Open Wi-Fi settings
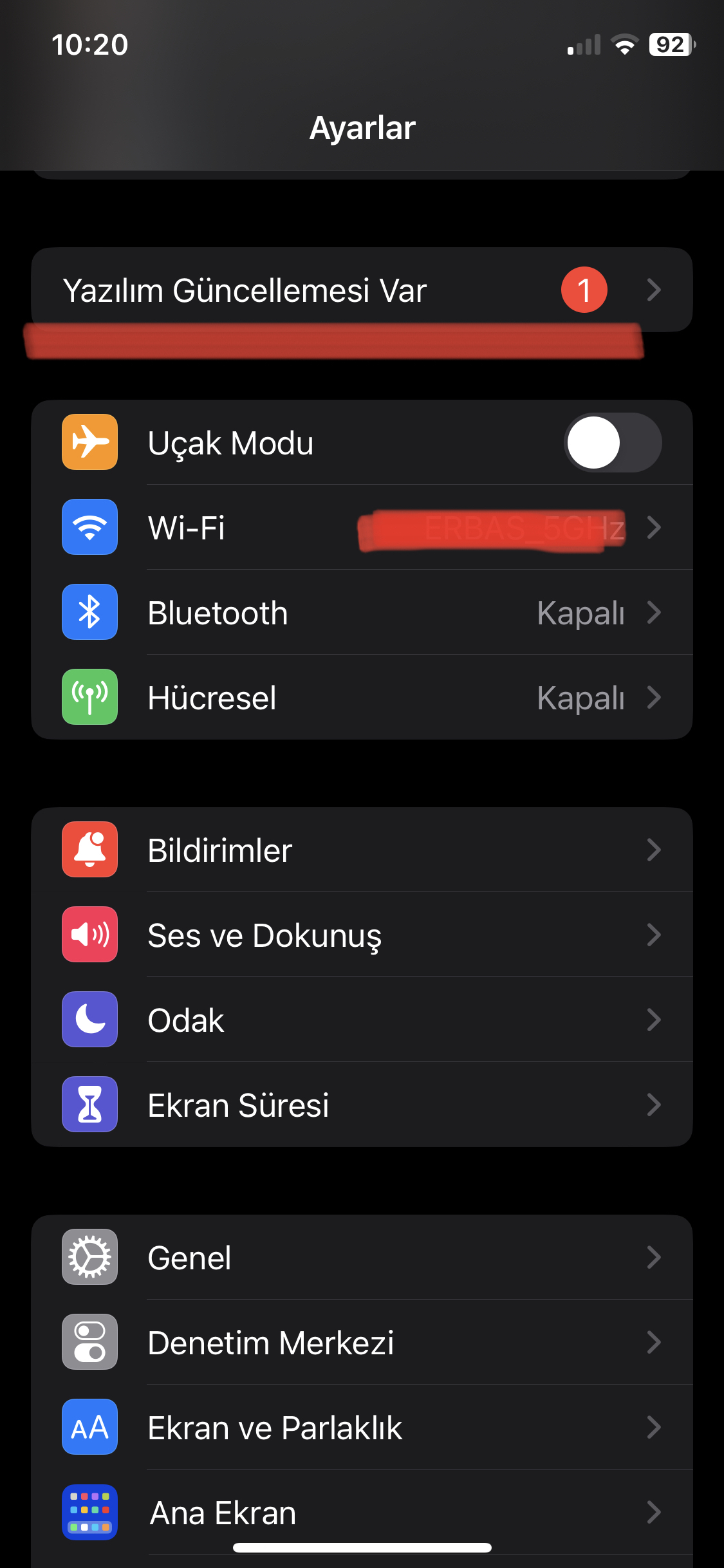This screenshot has height=1568, width=724. pyautogui.click(x=362, y=528)
